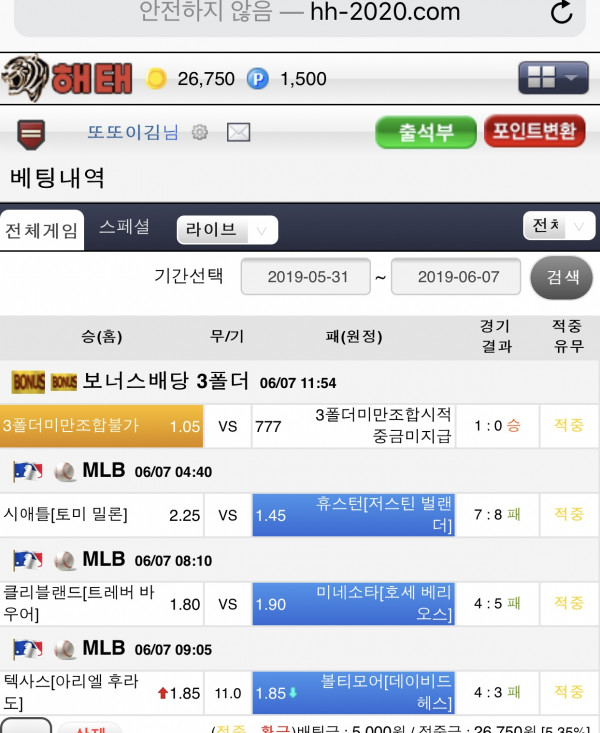Image resolution: width=600 pixels, height=733 pixels.
Task: Open the messages envelope icon
Action: 238,133
